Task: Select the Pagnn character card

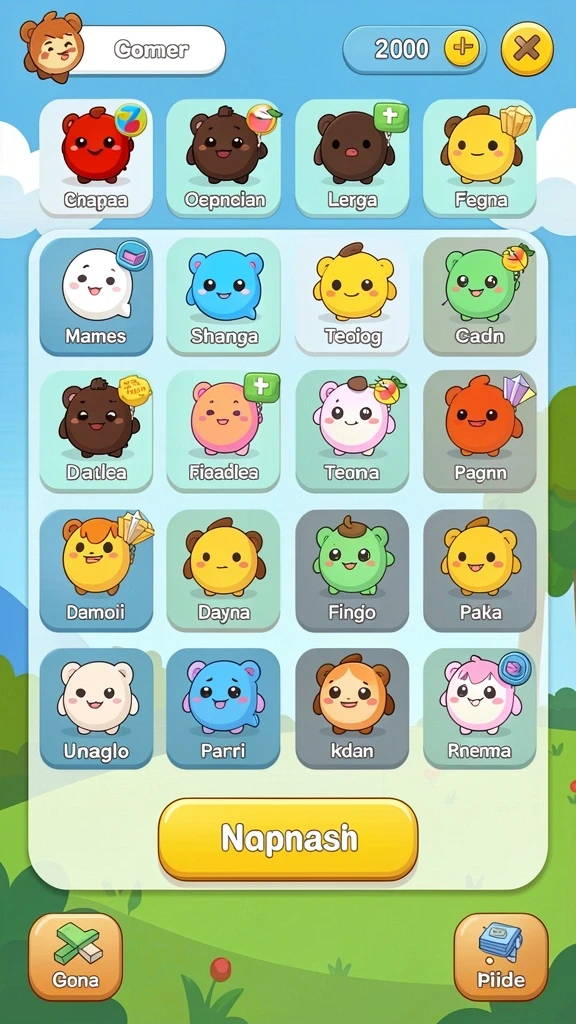Action: tap(480, 431)
